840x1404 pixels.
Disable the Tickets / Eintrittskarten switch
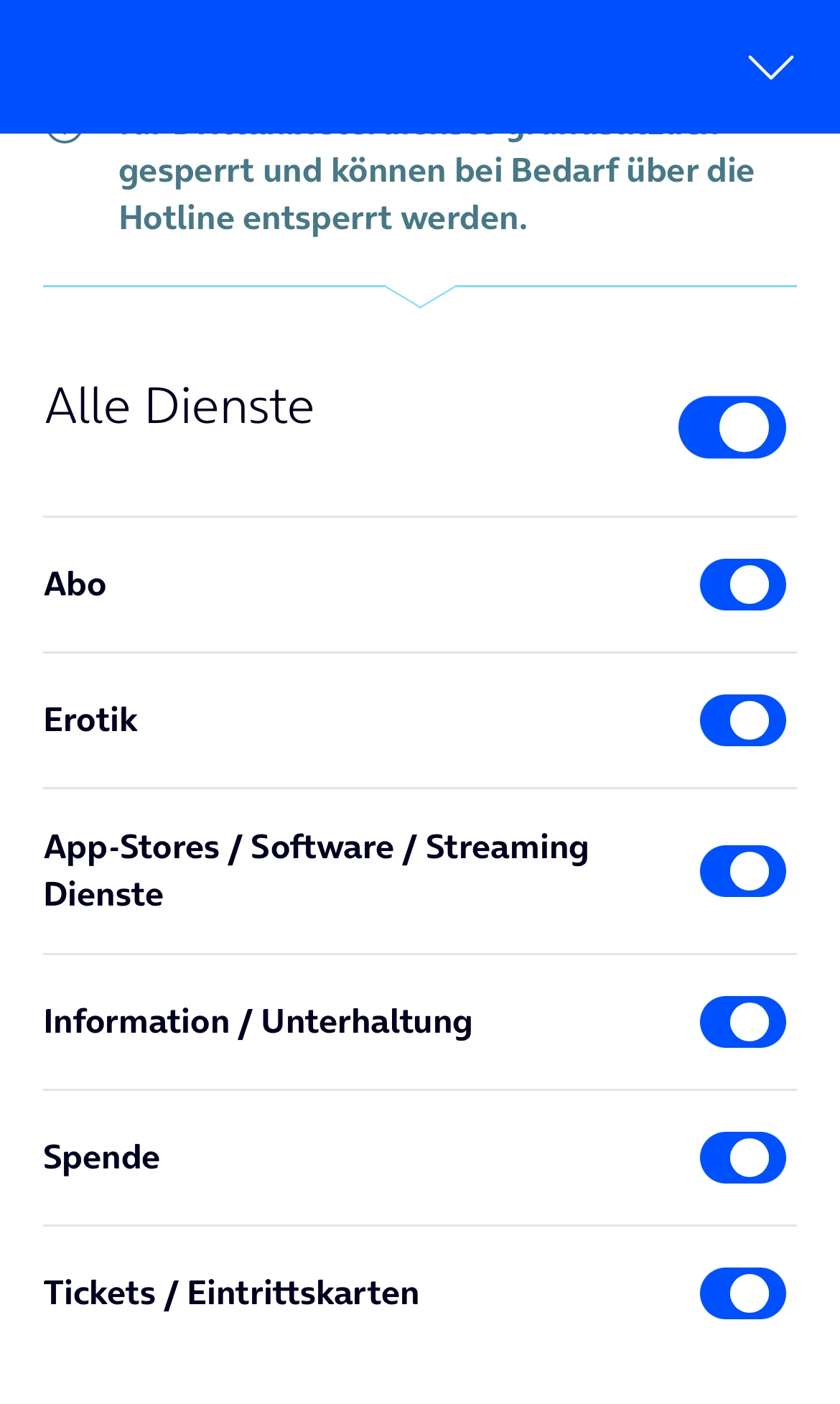742,1293
